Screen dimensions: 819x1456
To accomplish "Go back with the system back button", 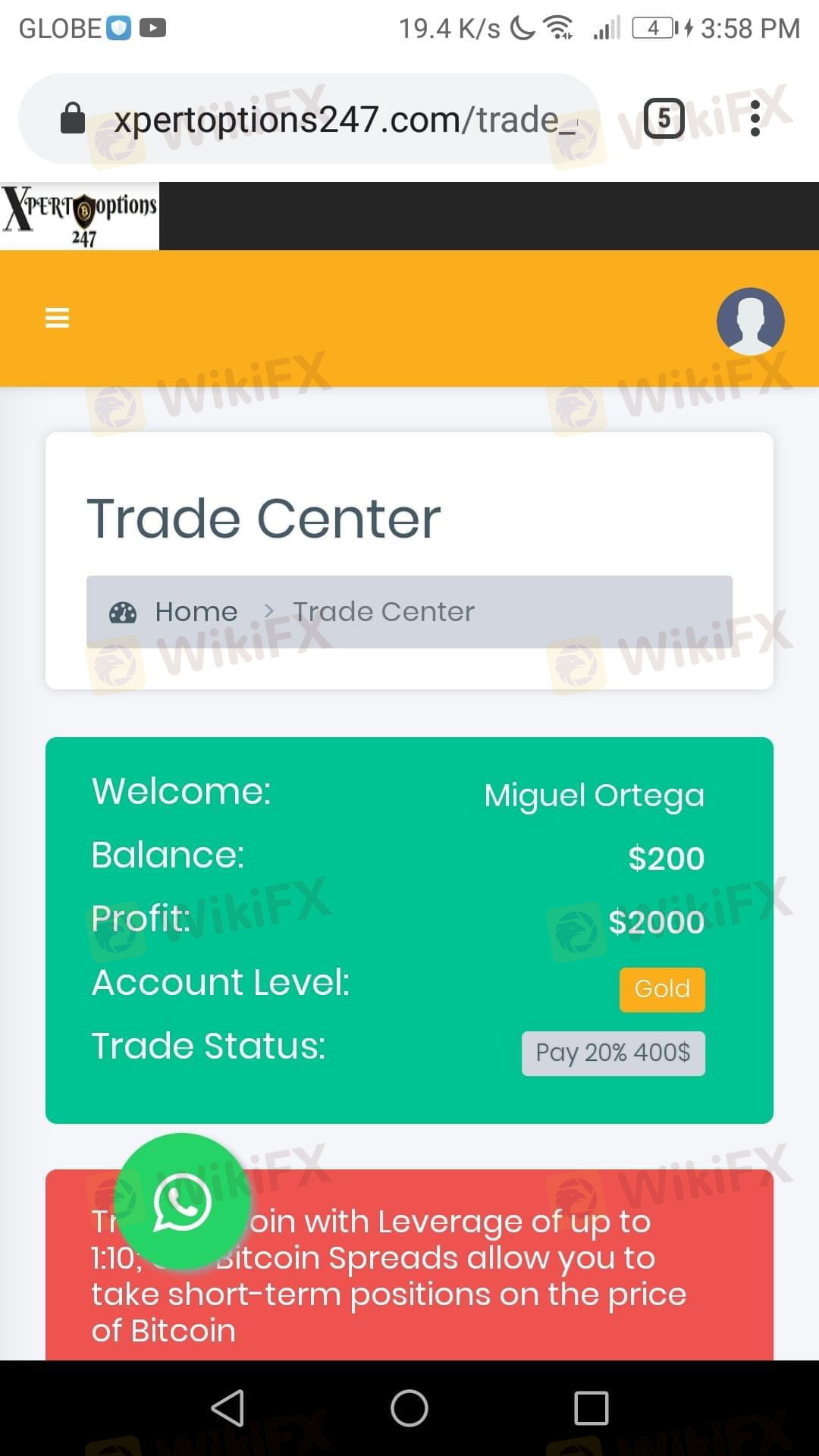I will [x=227, y=1408].
